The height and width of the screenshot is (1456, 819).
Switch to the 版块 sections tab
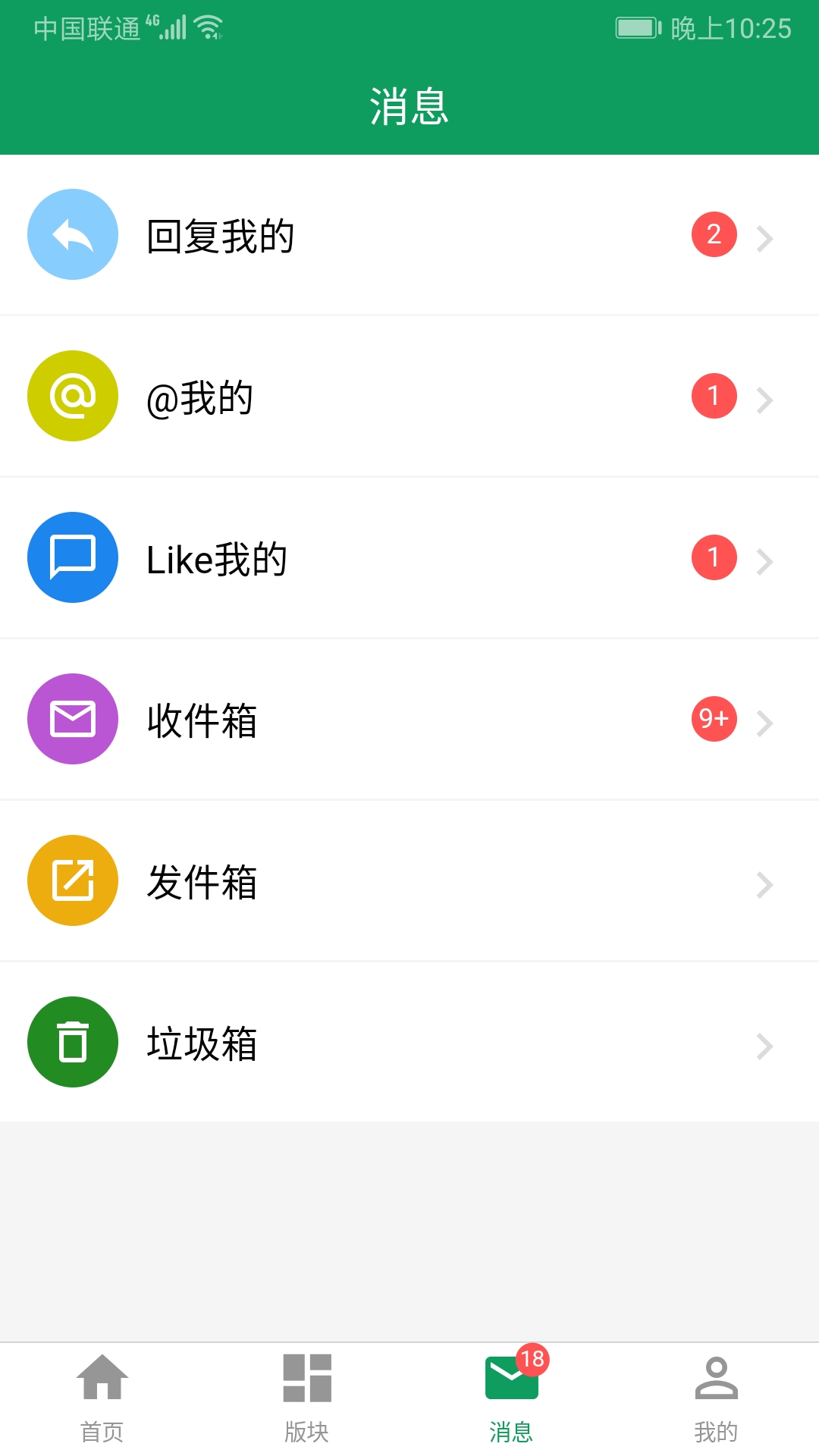click(x=307, y=1399)
